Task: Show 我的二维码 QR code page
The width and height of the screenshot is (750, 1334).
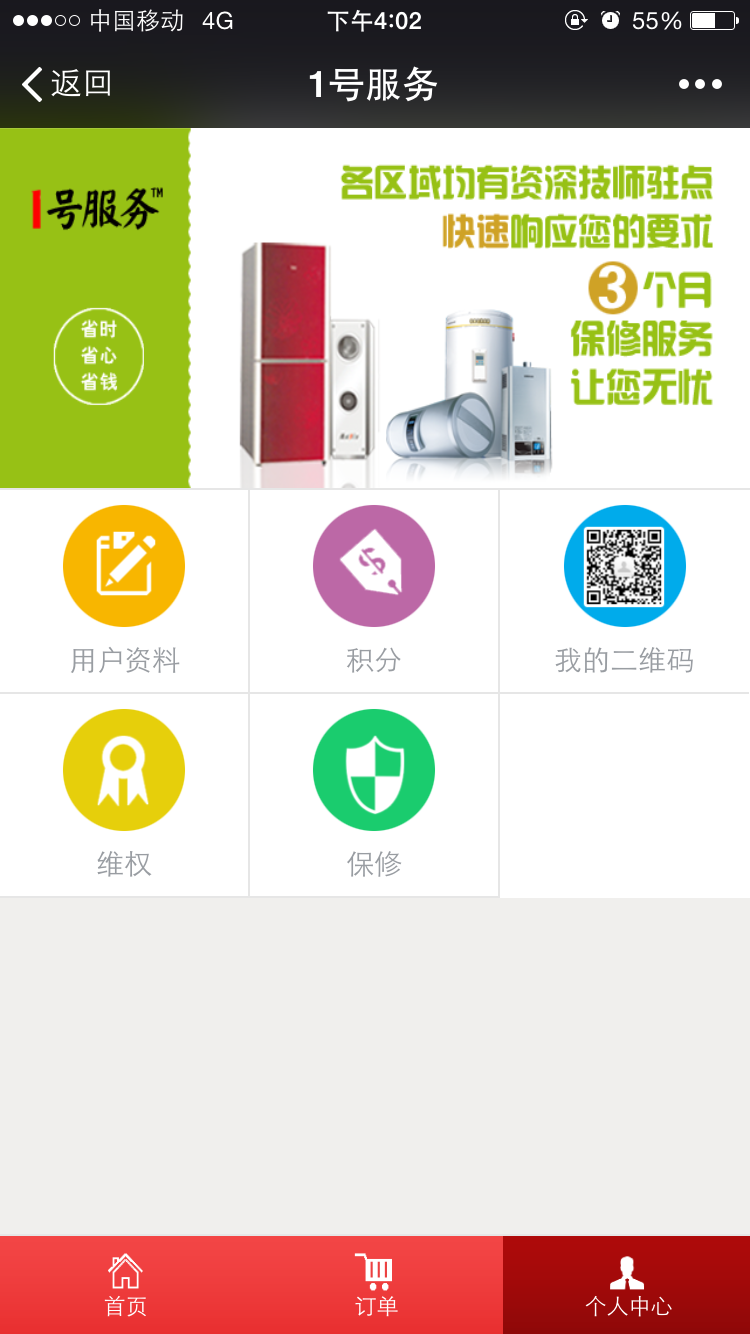Action: coord(624,590)
